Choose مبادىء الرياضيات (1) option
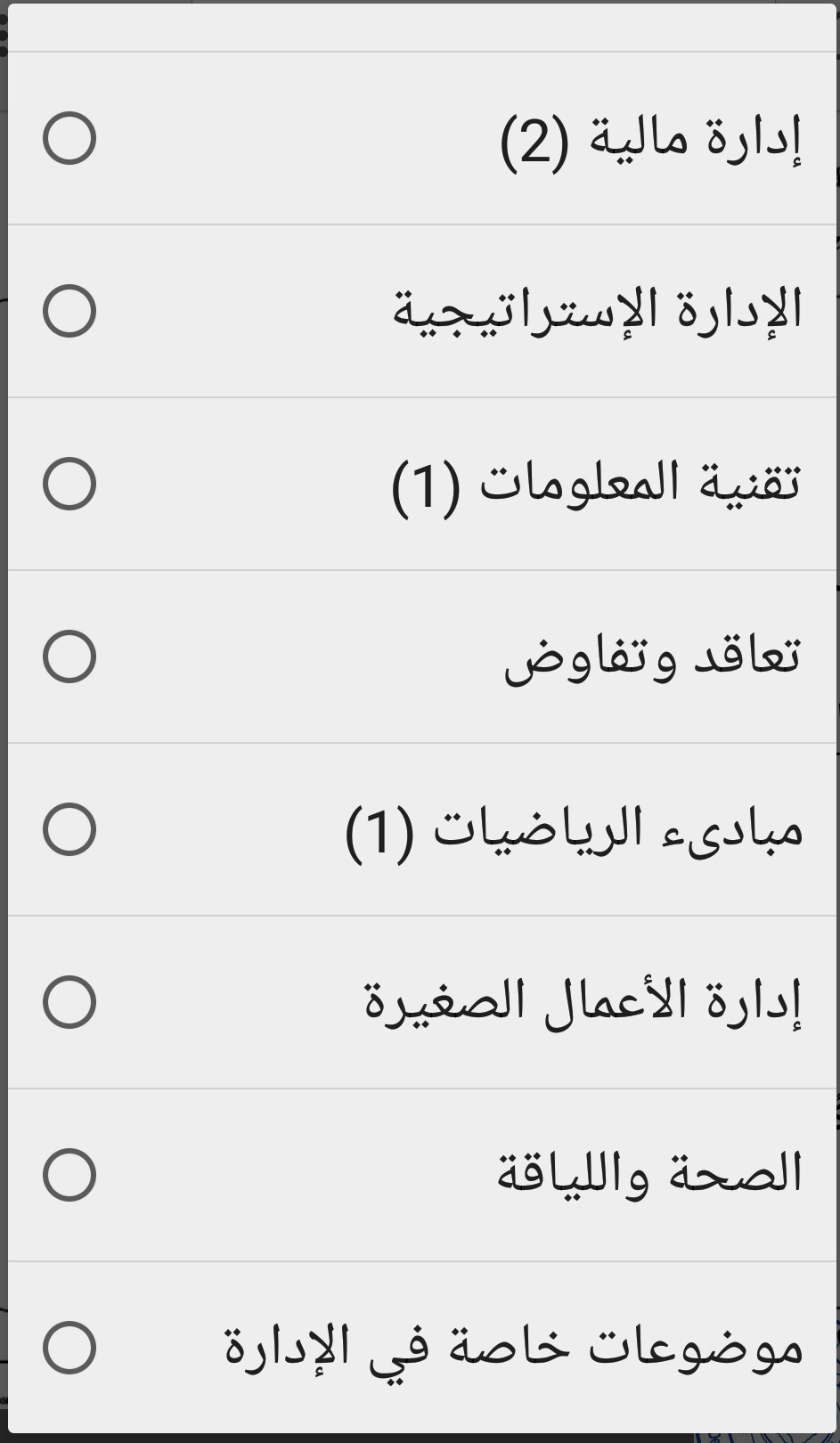The height and width of the screenshot is (1443, 840). coord(421,829)
